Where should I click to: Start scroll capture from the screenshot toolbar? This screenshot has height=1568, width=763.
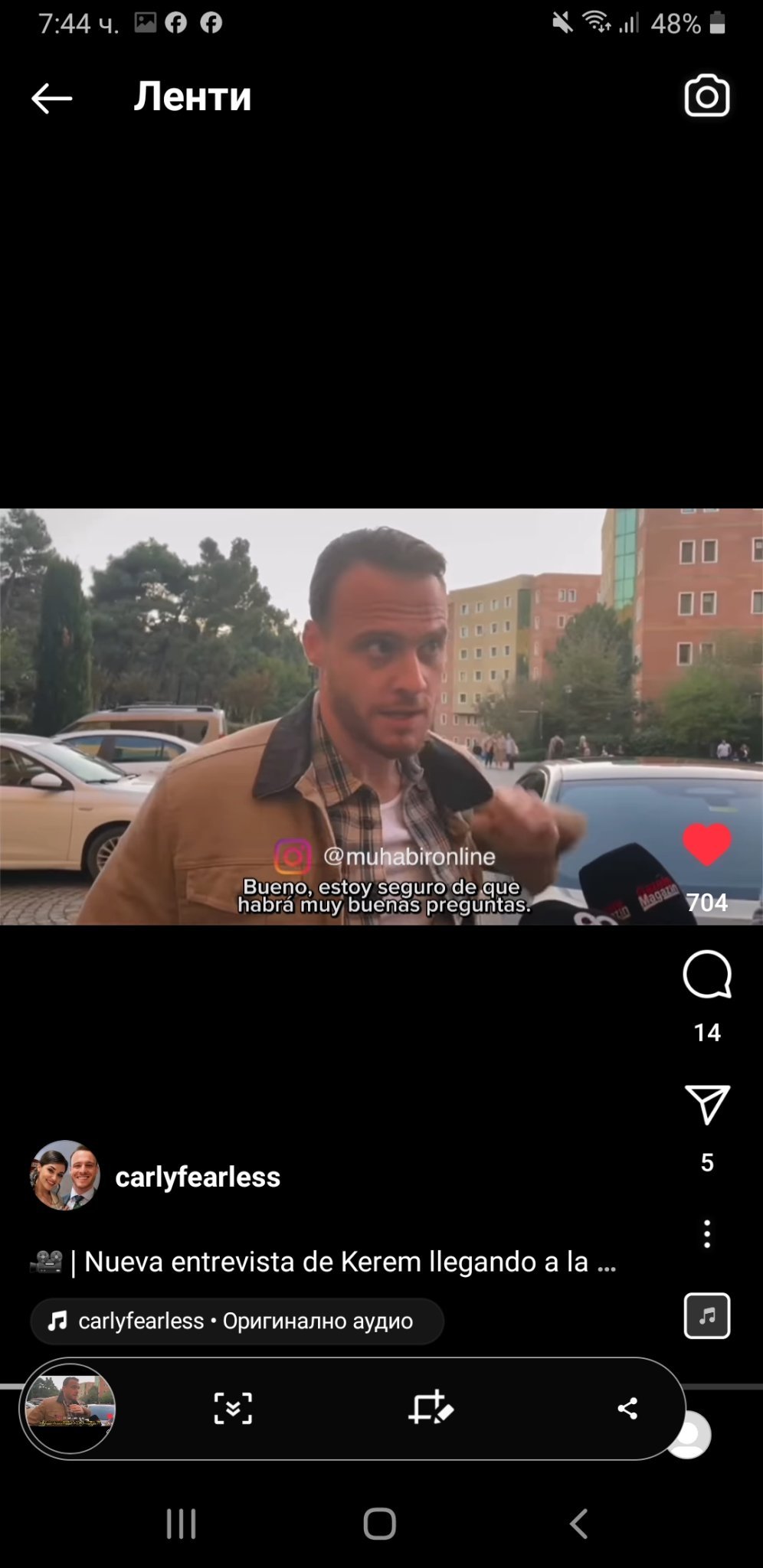pos(233,1408)
